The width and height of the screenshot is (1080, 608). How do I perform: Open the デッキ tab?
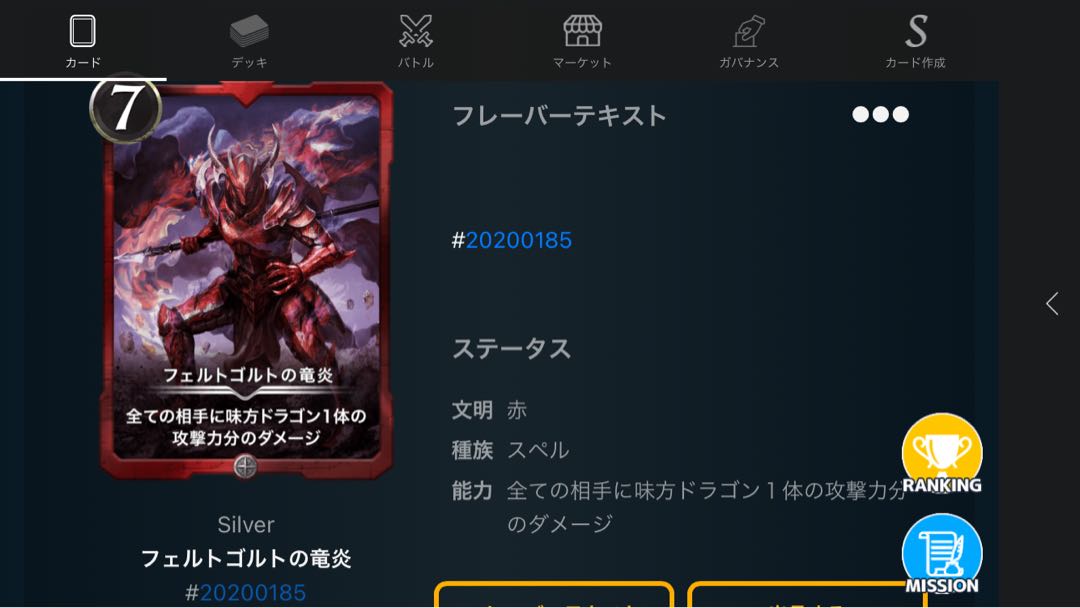point(249,41)
